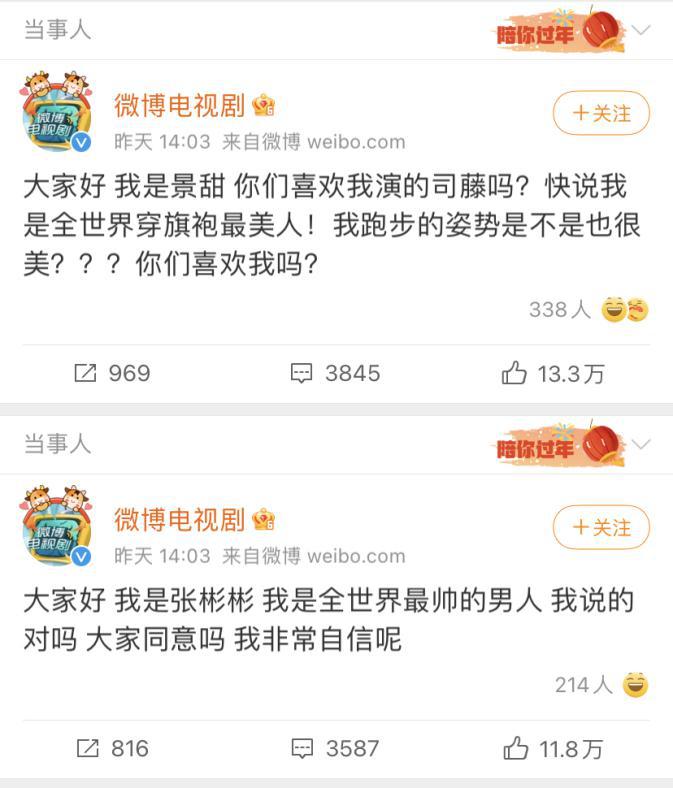Expand the chevron menu above the 张彬彬 post
This screenshot has height=788, width=673.
pos(641,444)
